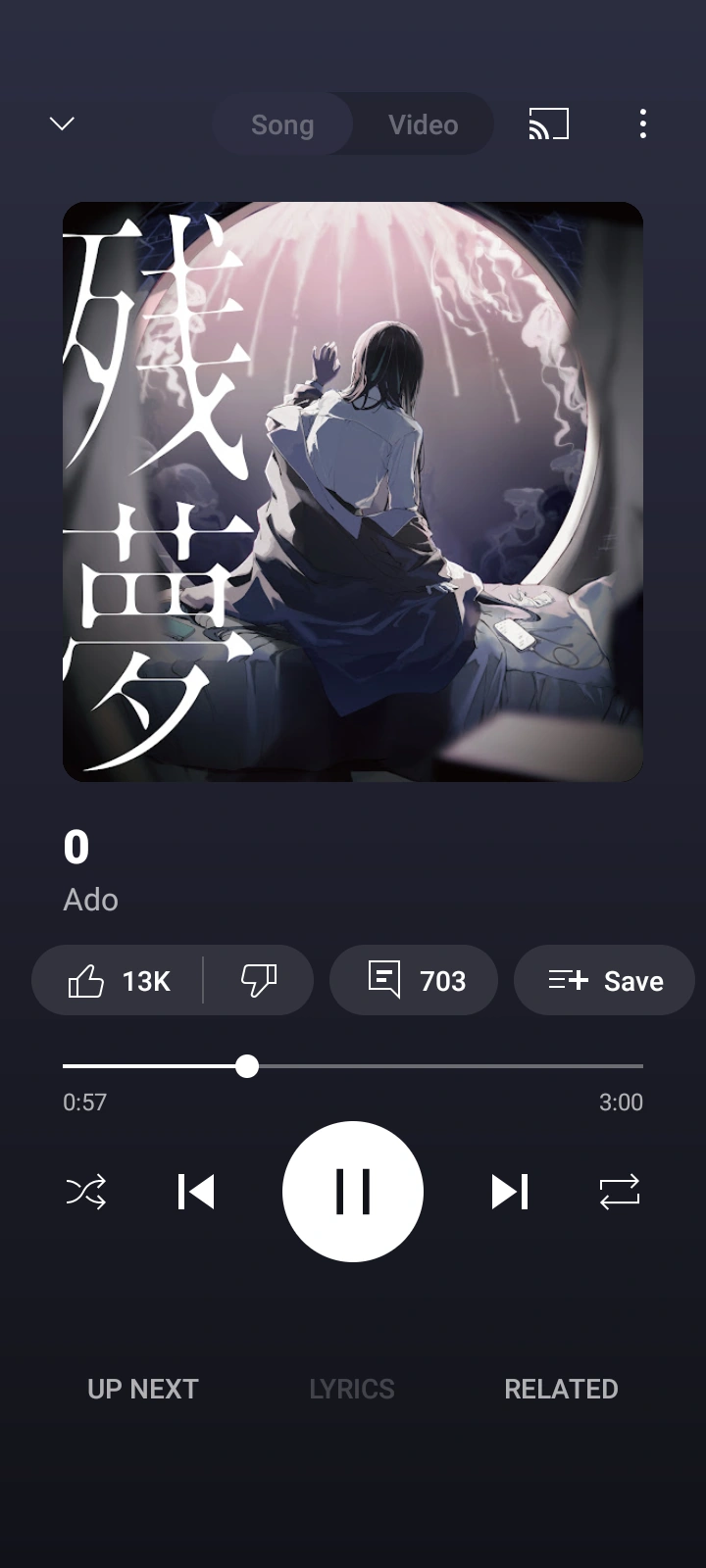Open the artist Ado
The image size is (706, 1568).
(90, 900)
